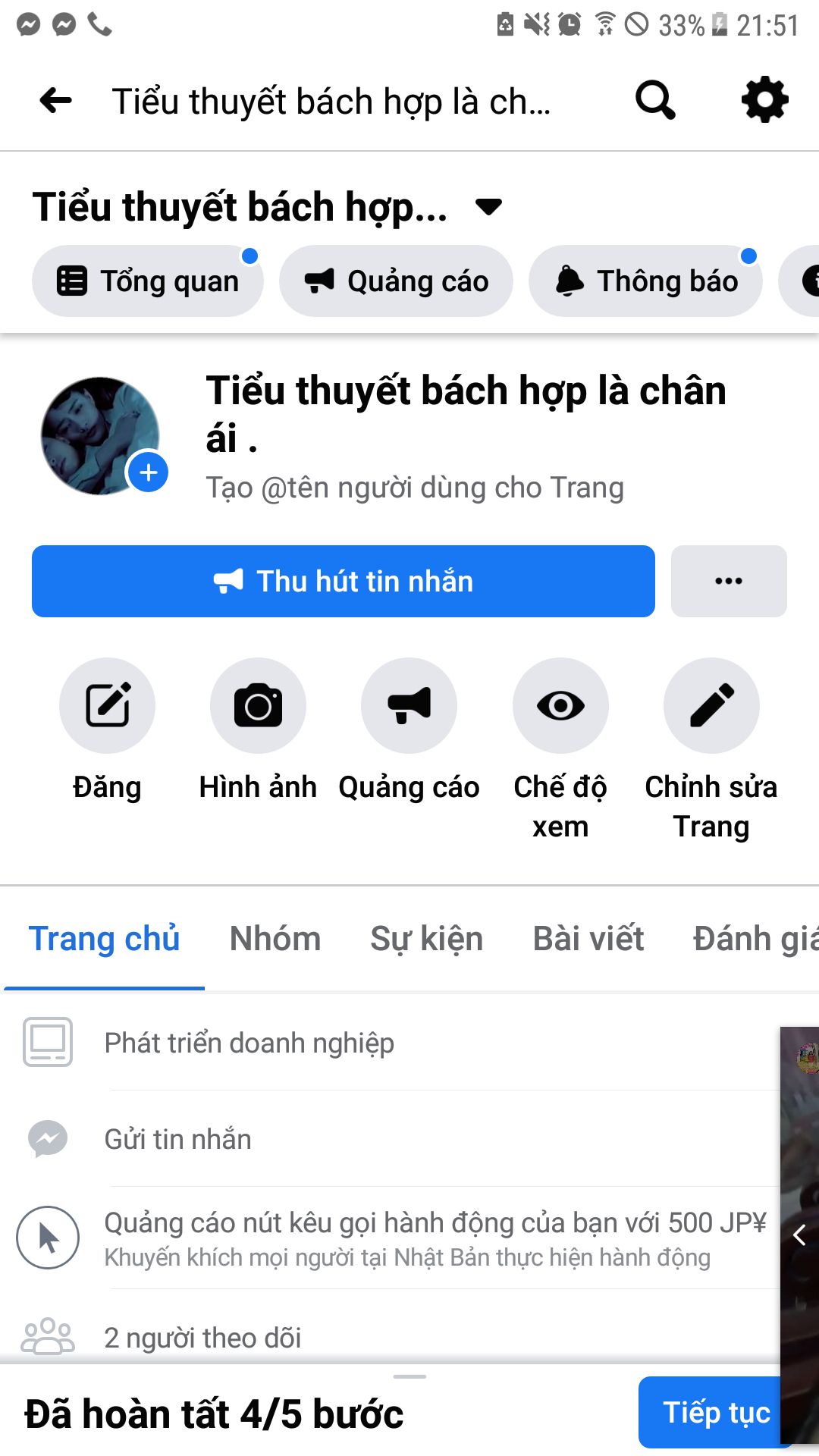Expand the page name dropdown arrow
The width and height of the screenshot is (819, 1456).
pyautogui.click(x=488, y=206)
